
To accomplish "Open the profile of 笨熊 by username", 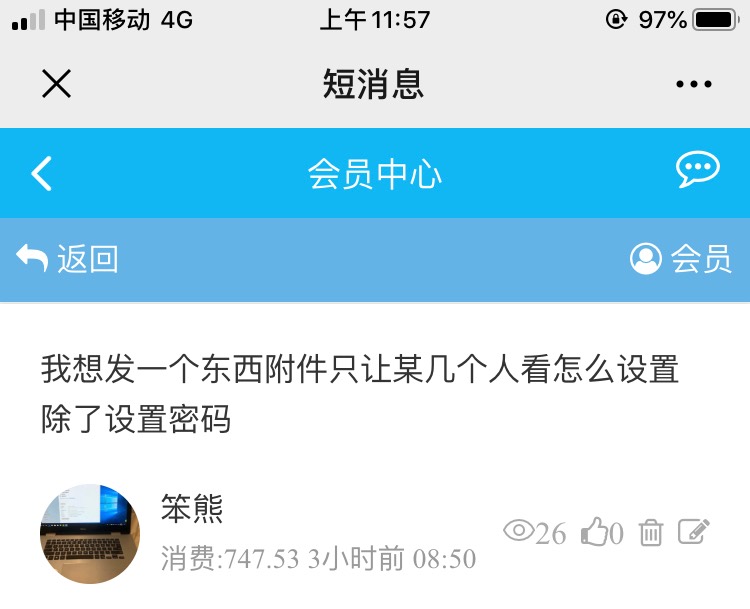I will (192, 509).
